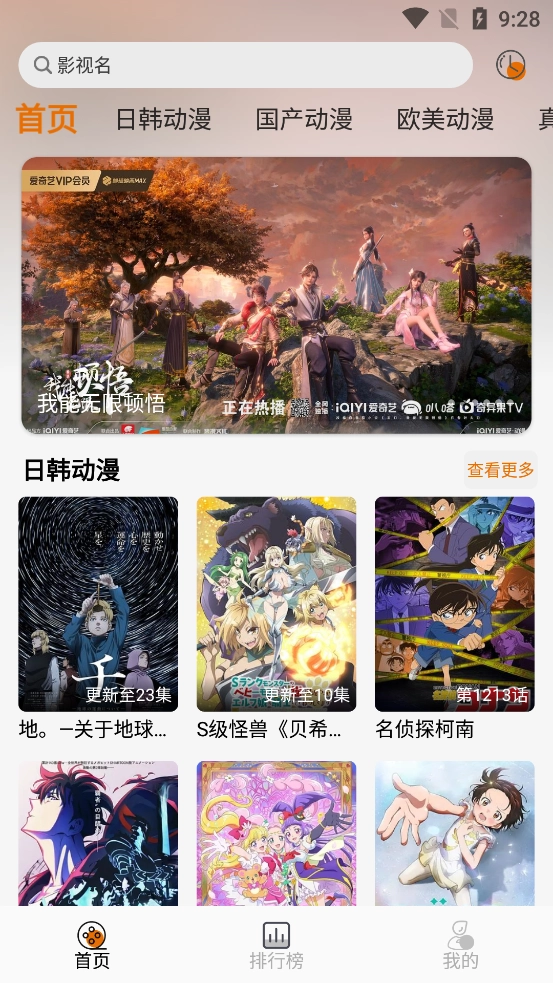
Task: Open the watch history clock icon
Action: 510,65
